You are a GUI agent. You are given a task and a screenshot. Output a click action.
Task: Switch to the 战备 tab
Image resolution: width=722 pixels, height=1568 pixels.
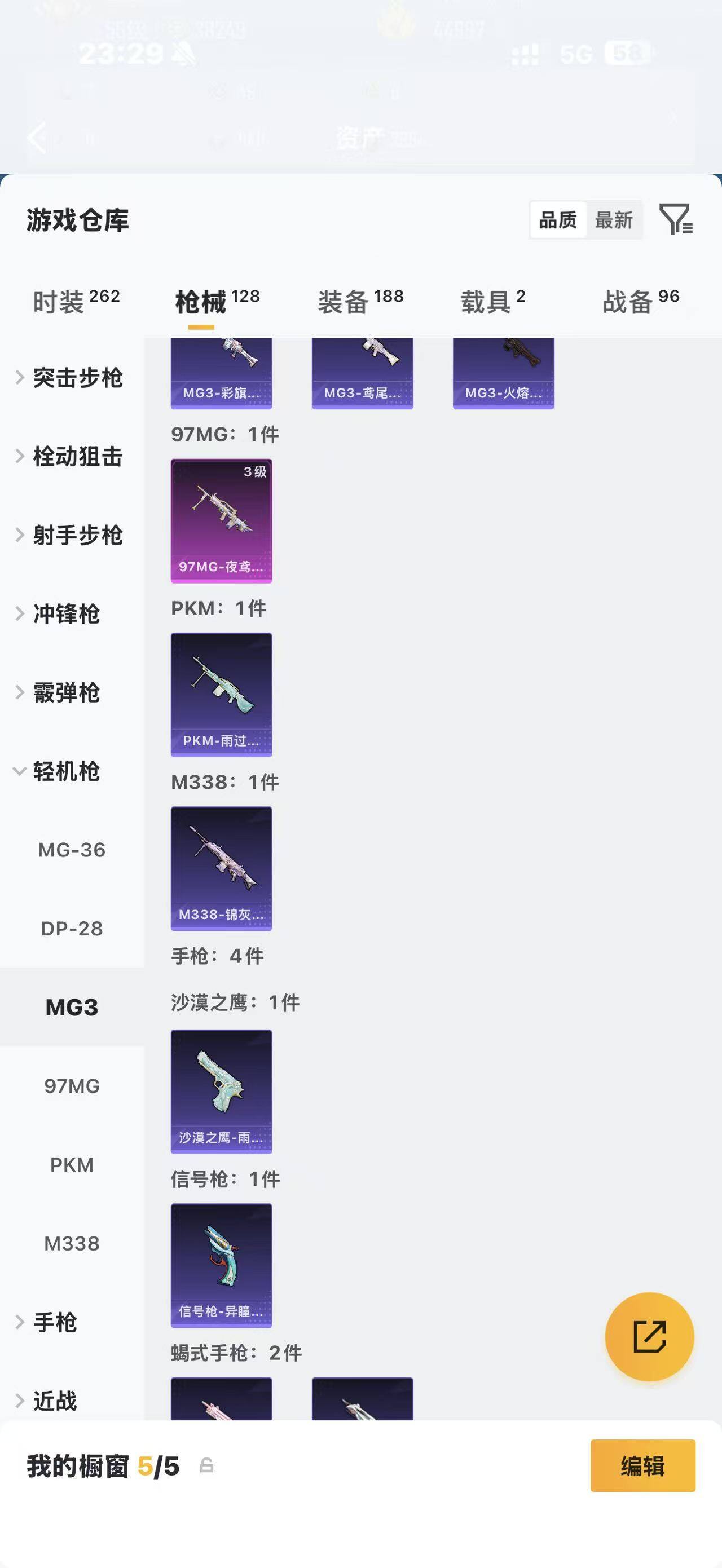point(640,301)
